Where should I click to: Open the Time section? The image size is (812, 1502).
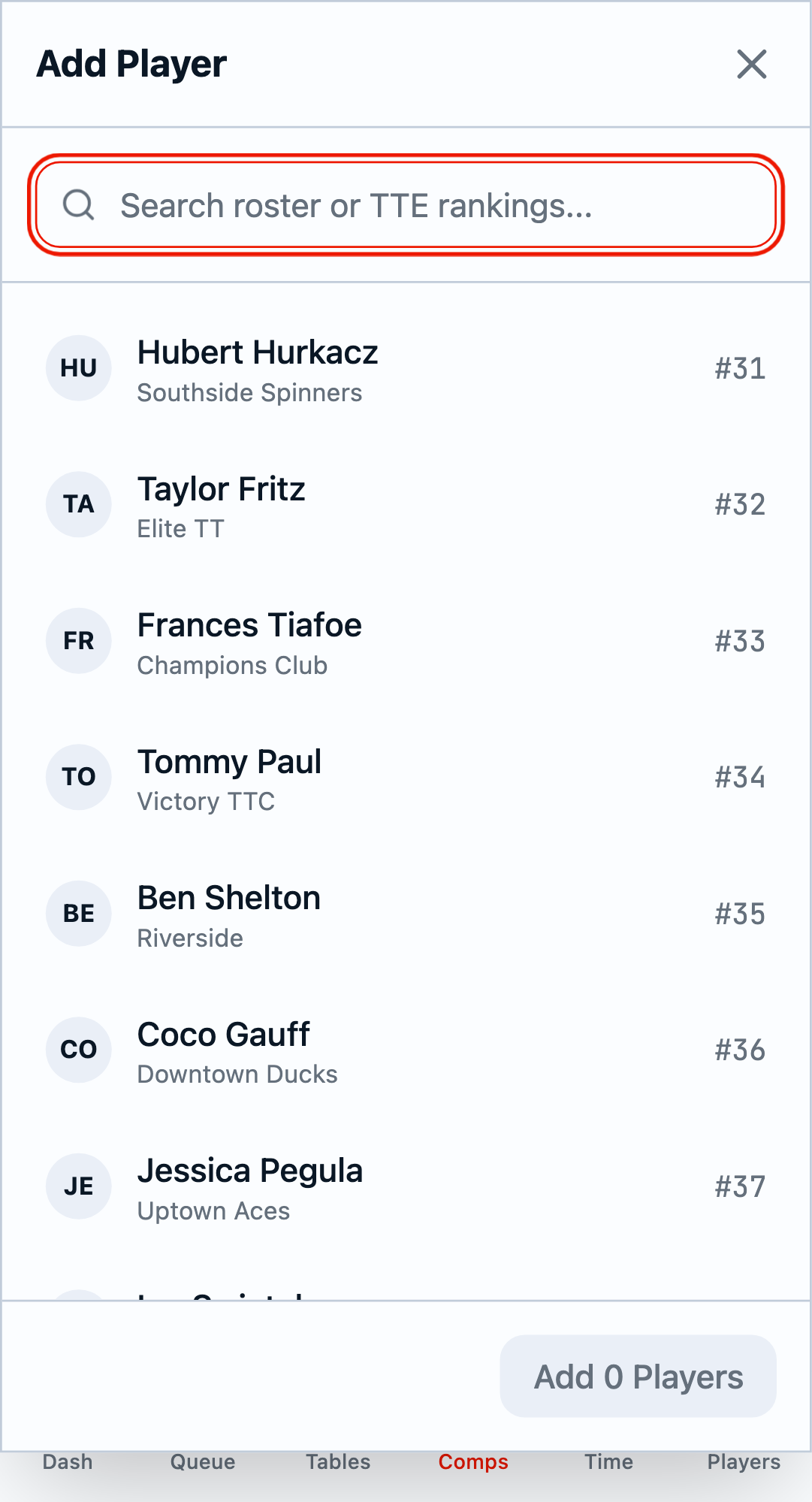[x=609, y=1461]
